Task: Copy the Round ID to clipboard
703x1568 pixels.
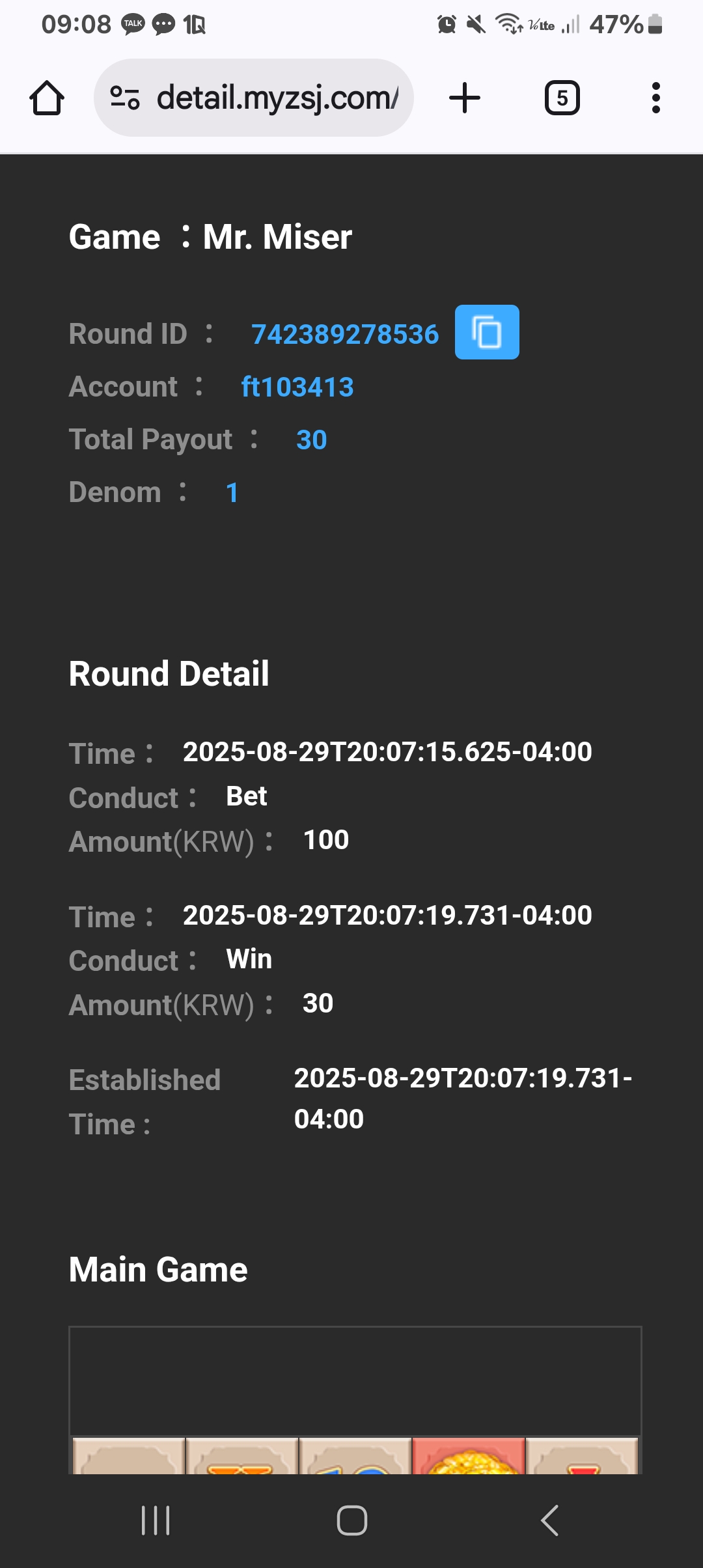Action: point(487,332)
